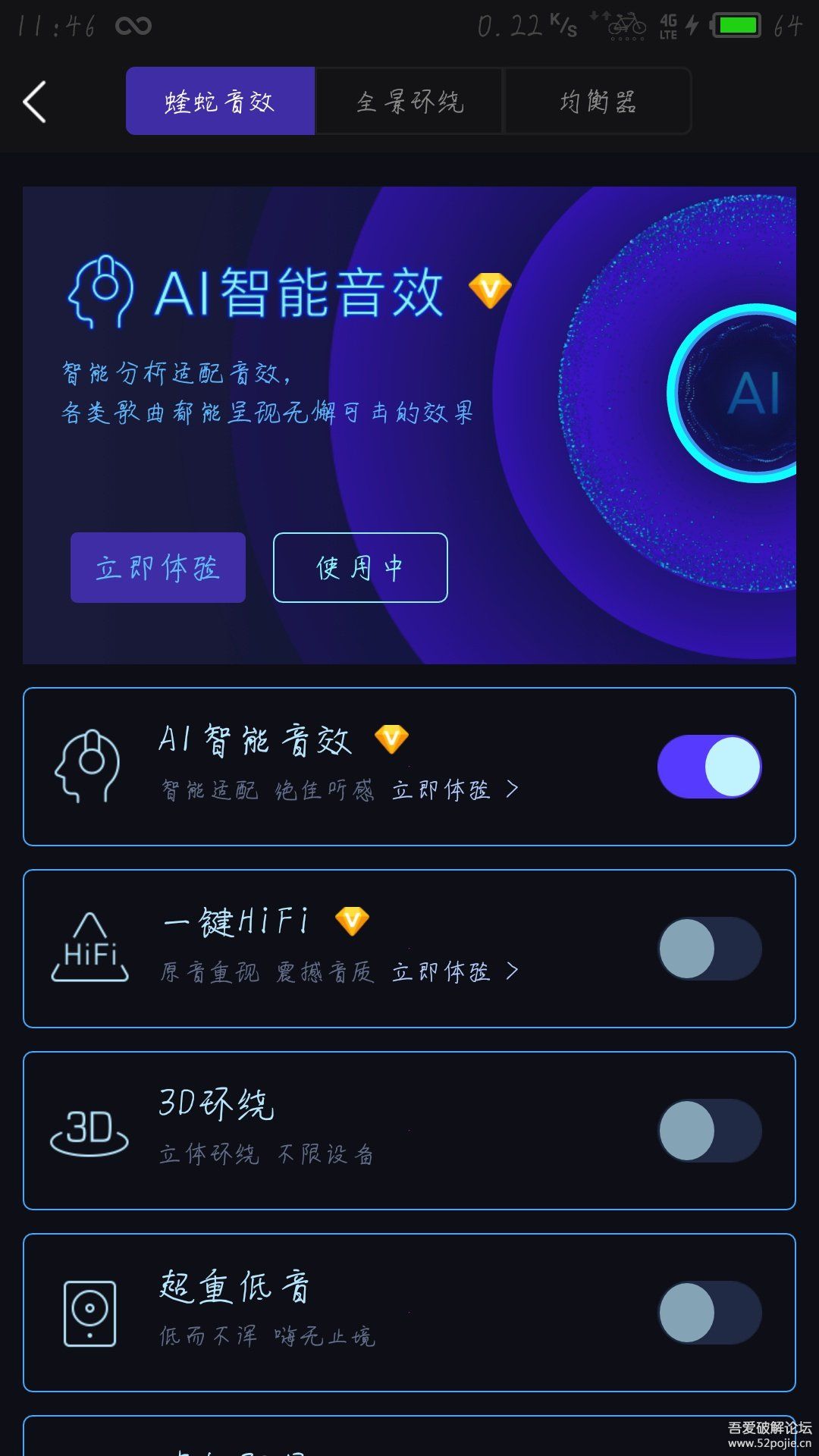
Task: Enable the 超重低音 toggle
Action: [709, 1313]
